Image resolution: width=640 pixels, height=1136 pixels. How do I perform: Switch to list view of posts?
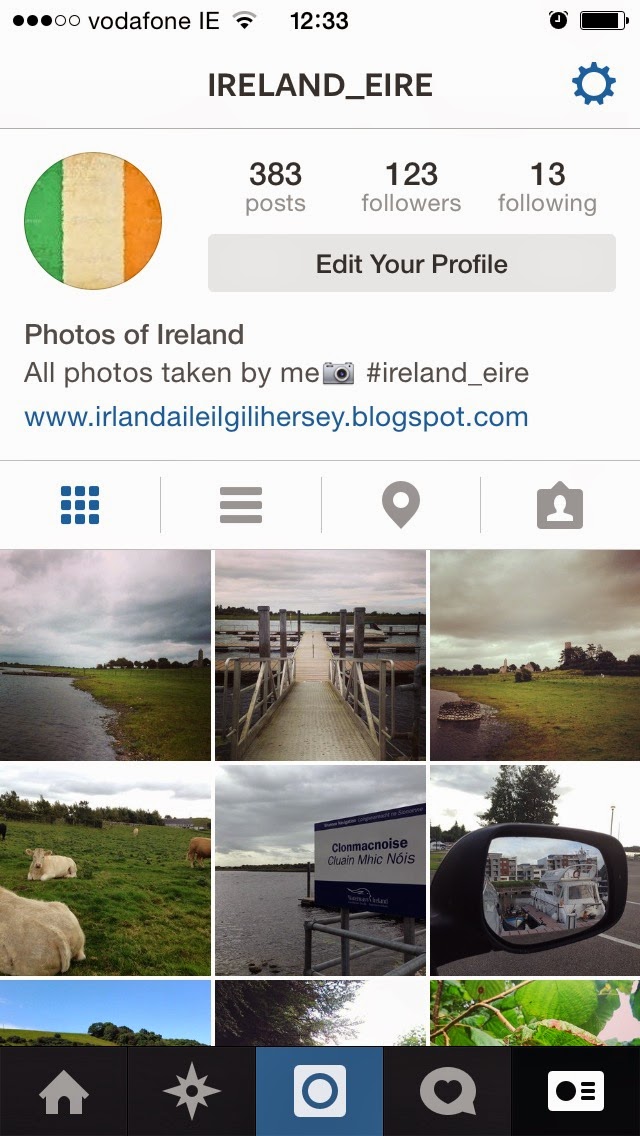click(x=240, y=505)
